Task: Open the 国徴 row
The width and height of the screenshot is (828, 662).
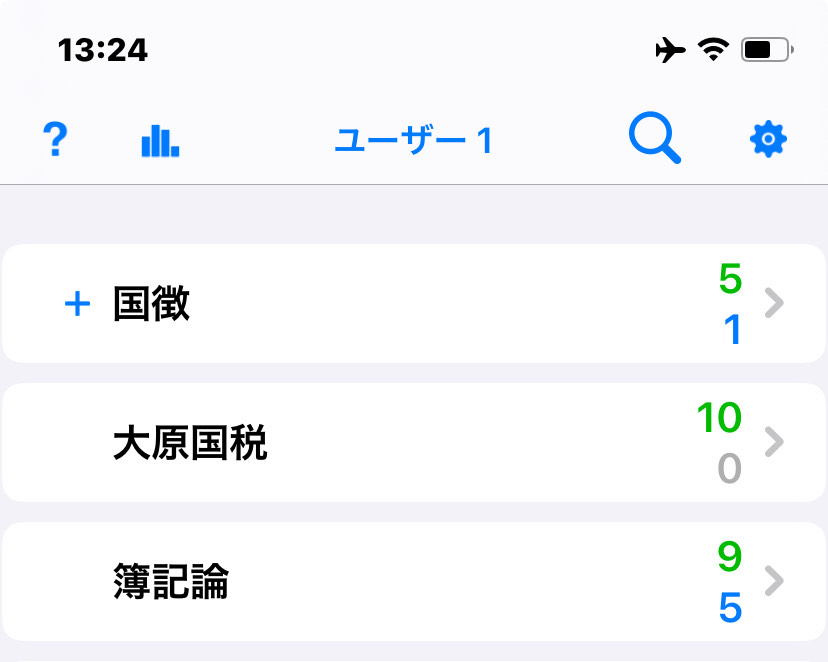Action: click(400, 304)
